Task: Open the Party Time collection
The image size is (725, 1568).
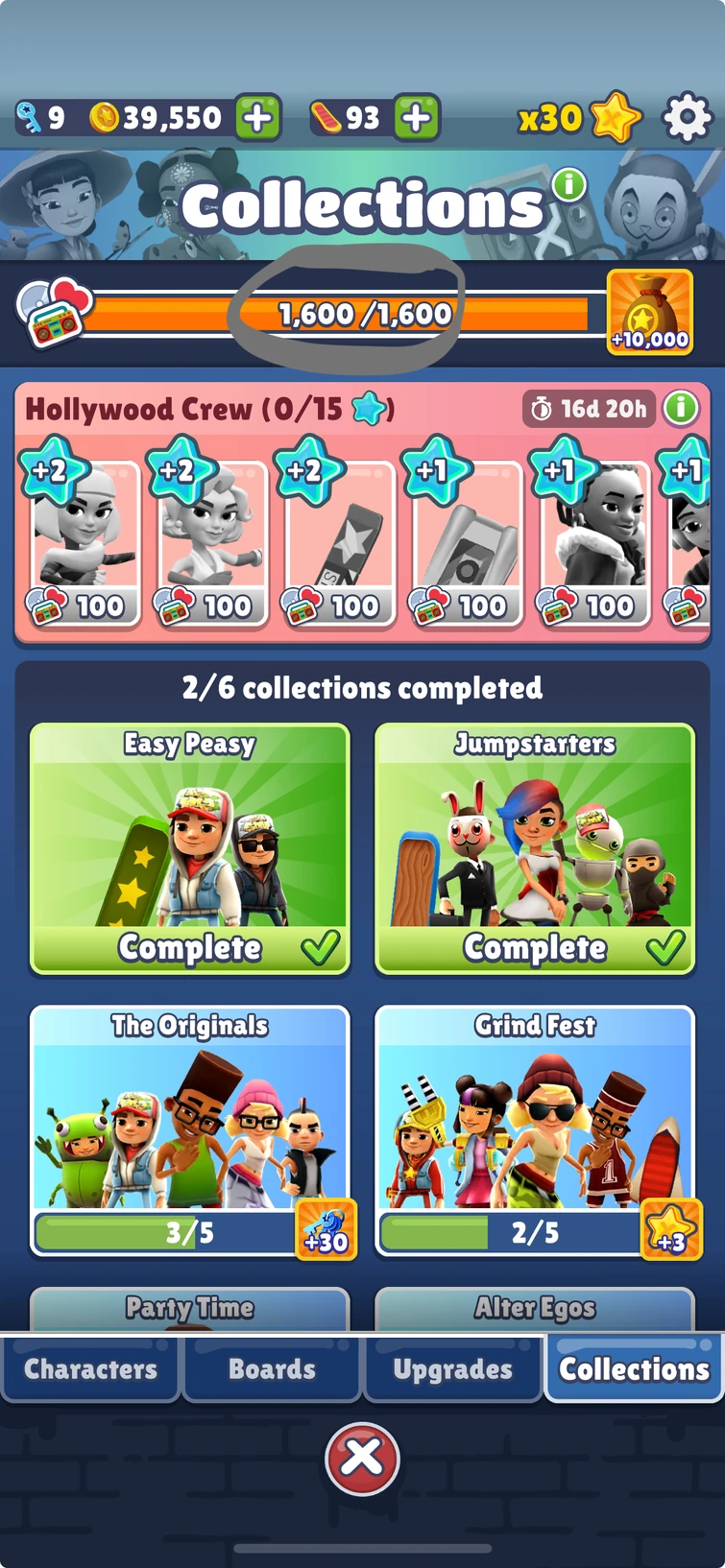Action: coord(189,1309)
